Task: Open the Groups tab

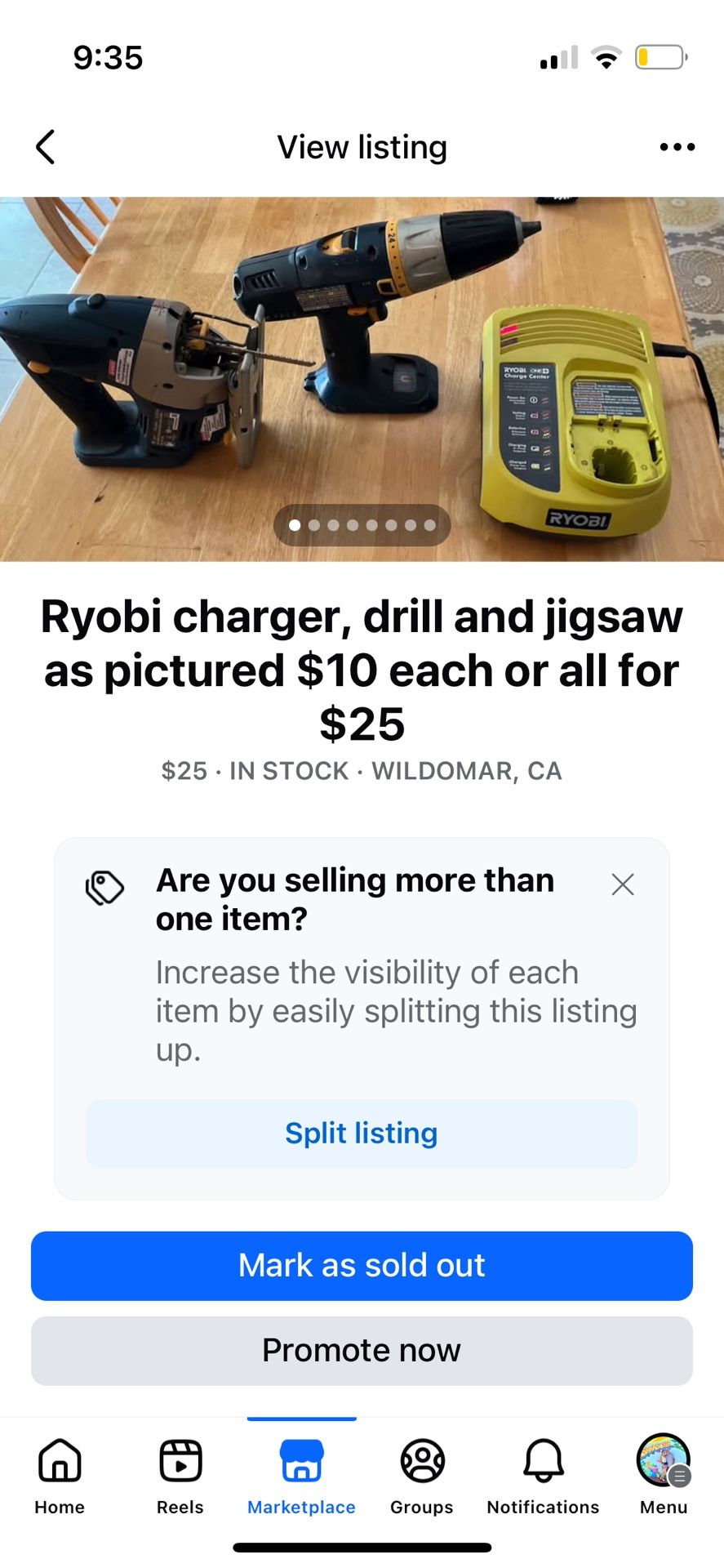Action: coord(422,1475)
